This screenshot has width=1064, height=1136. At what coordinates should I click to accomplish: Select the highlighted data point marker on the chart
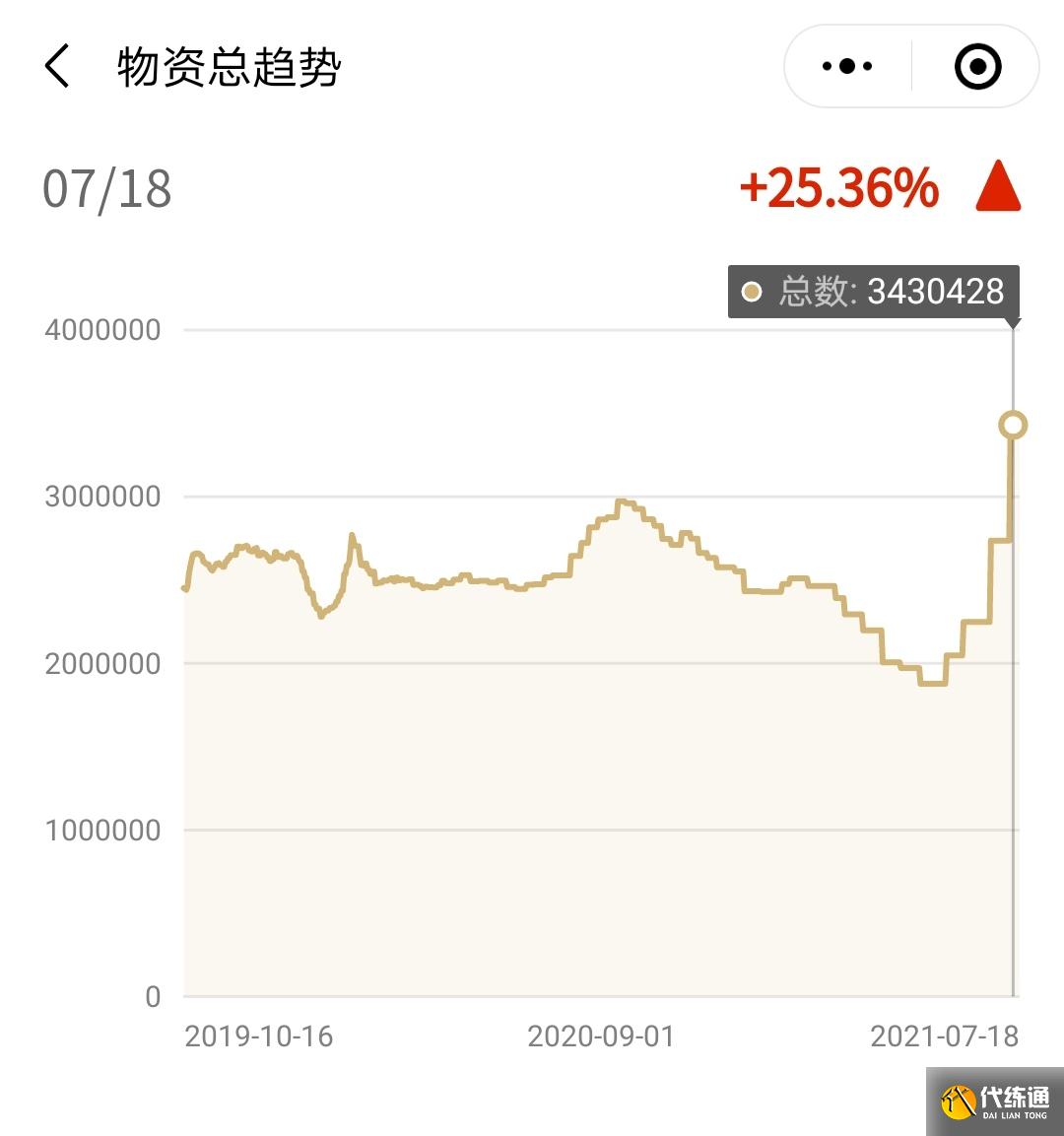tap(1013, 425)
